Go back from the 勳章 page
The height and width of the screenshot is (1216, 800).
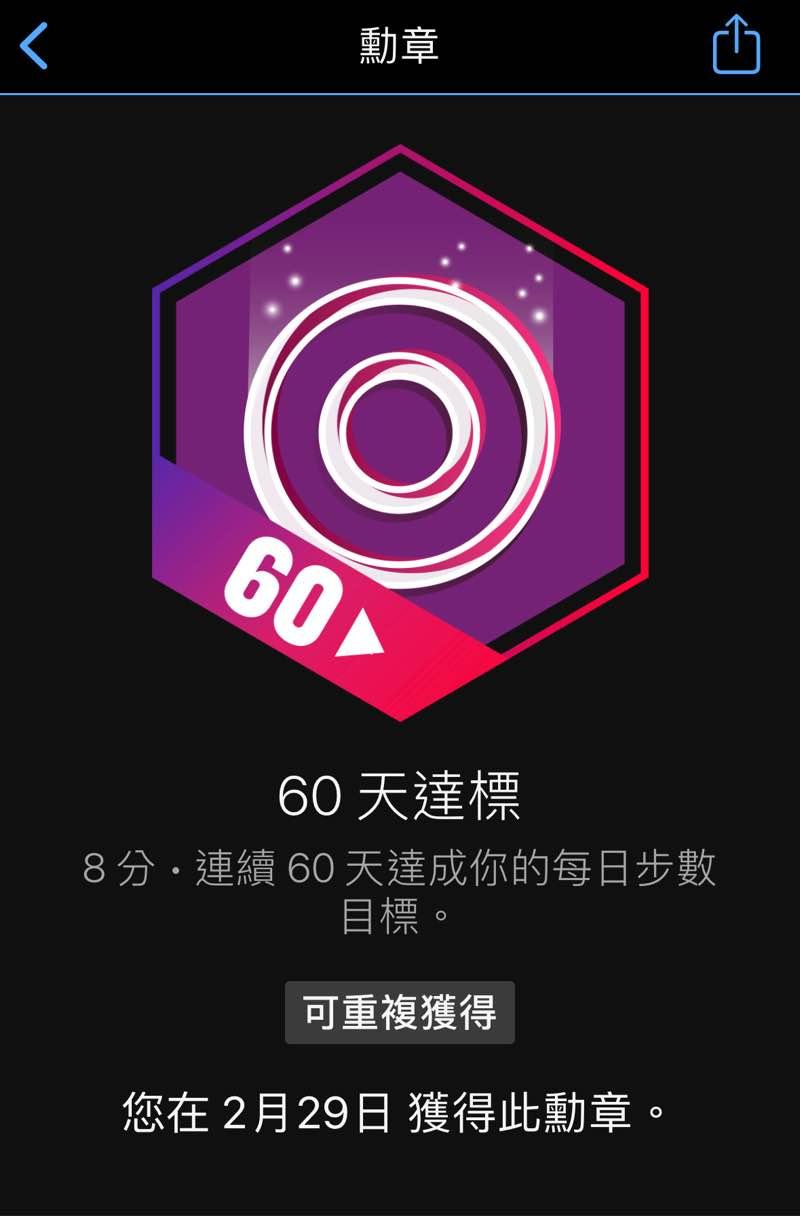coord(34,46)
